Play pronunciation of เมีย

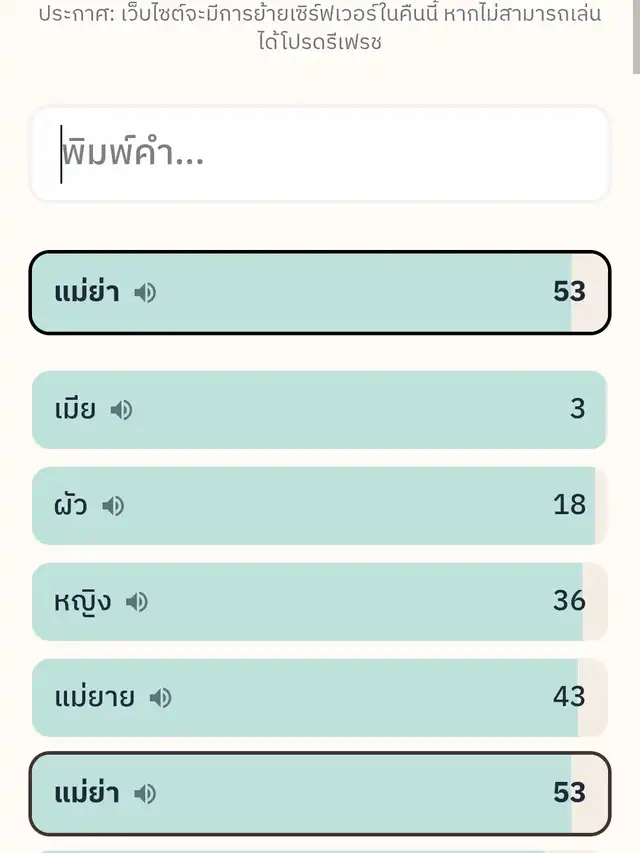click(x=122, y=410)
